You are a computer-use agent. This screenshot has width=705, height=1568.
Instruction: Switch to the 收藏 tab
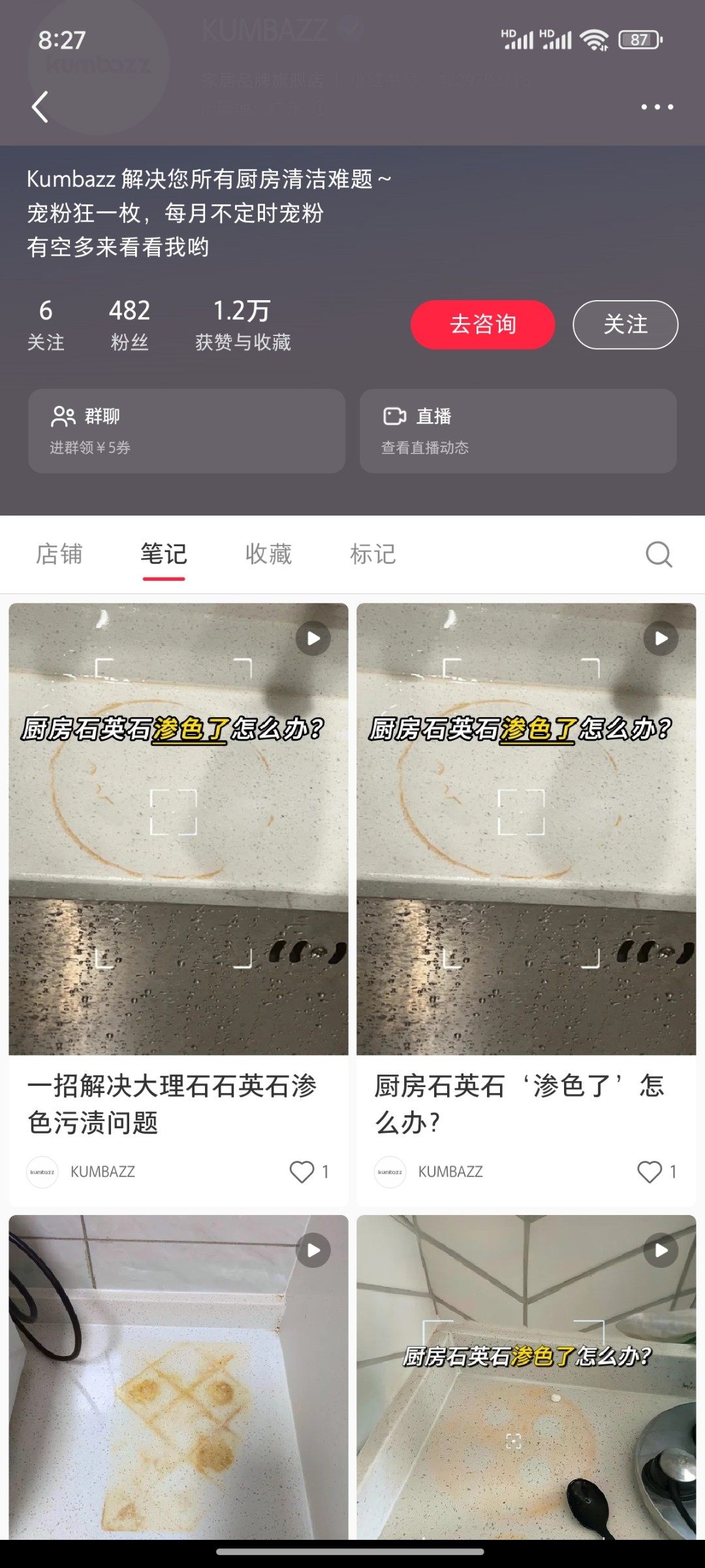tap(268, 554)
